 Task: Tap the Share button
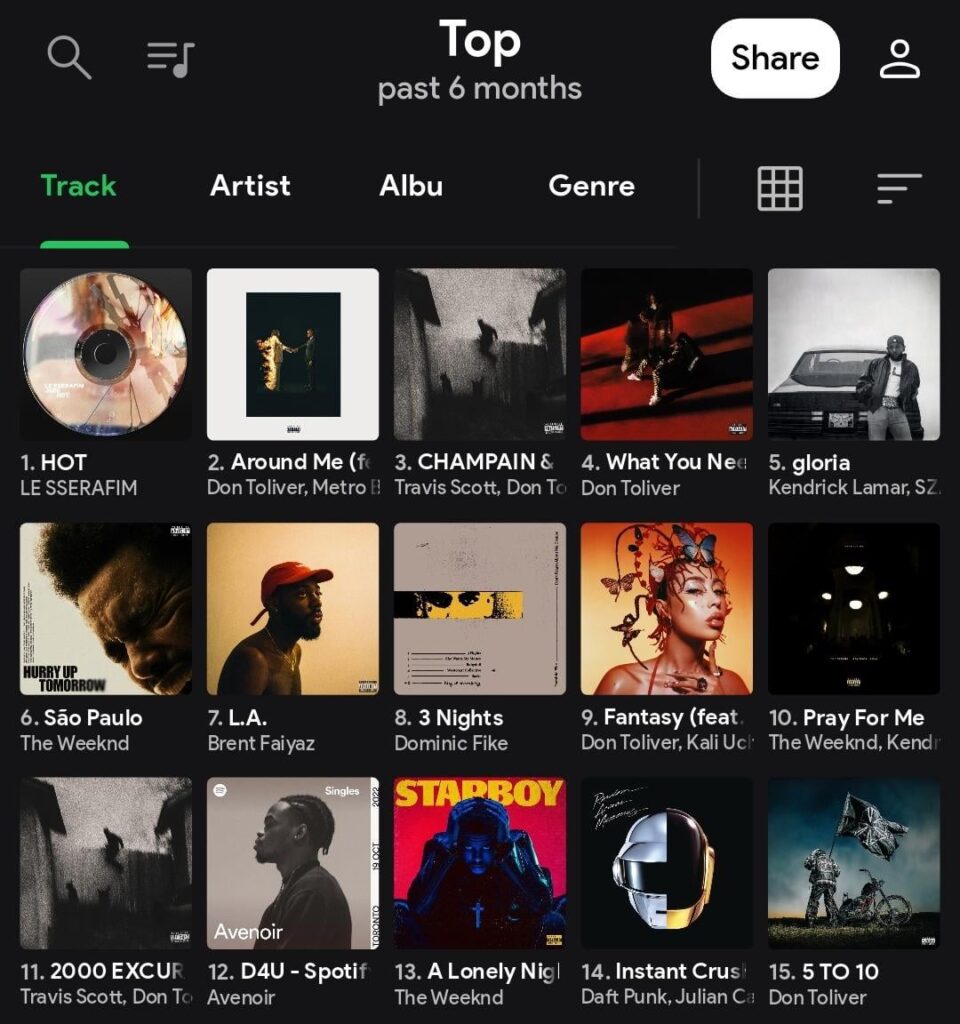pyautogui.click(x=775, y=58)
